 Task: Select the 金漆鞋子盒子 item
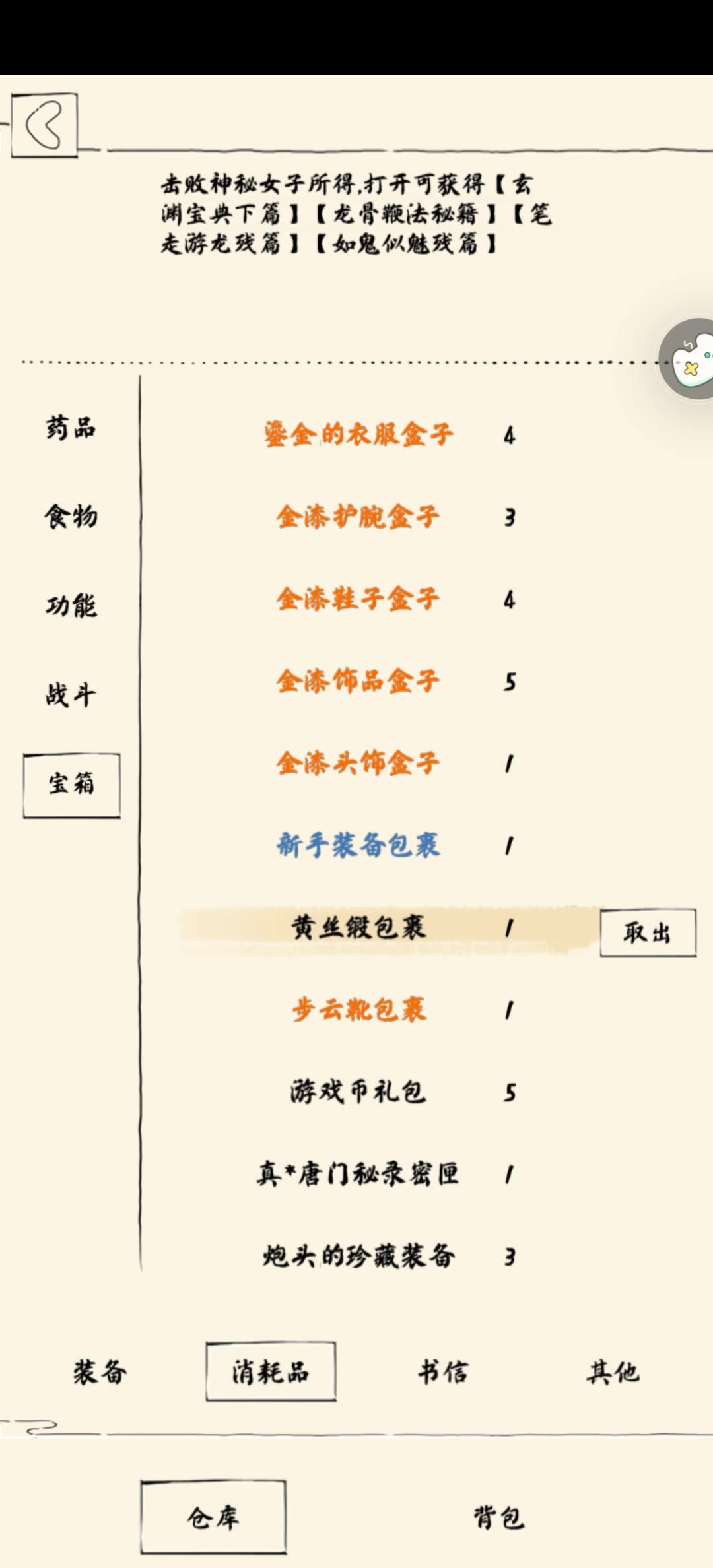click(x=358, y=599)
